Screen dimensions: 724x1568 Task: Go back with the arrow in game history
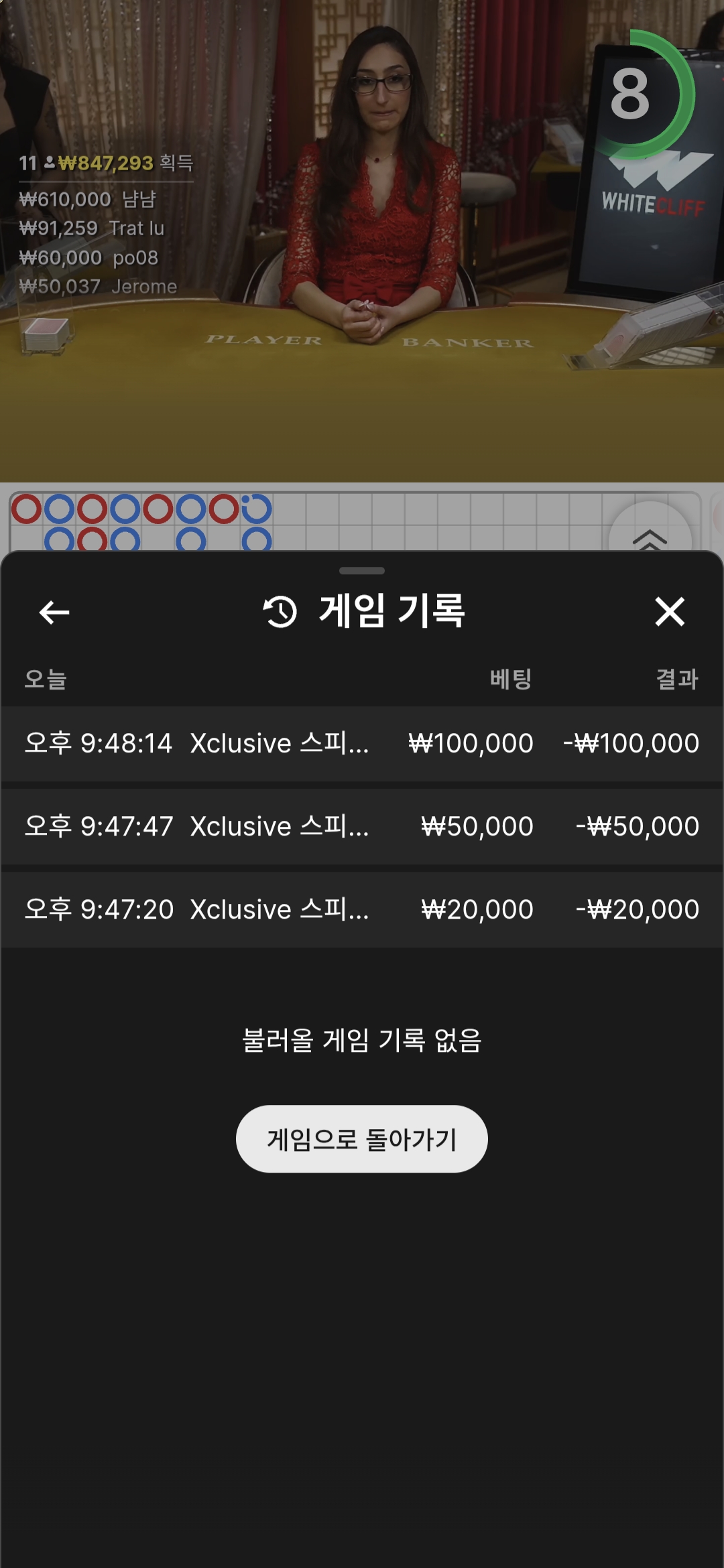54,612
